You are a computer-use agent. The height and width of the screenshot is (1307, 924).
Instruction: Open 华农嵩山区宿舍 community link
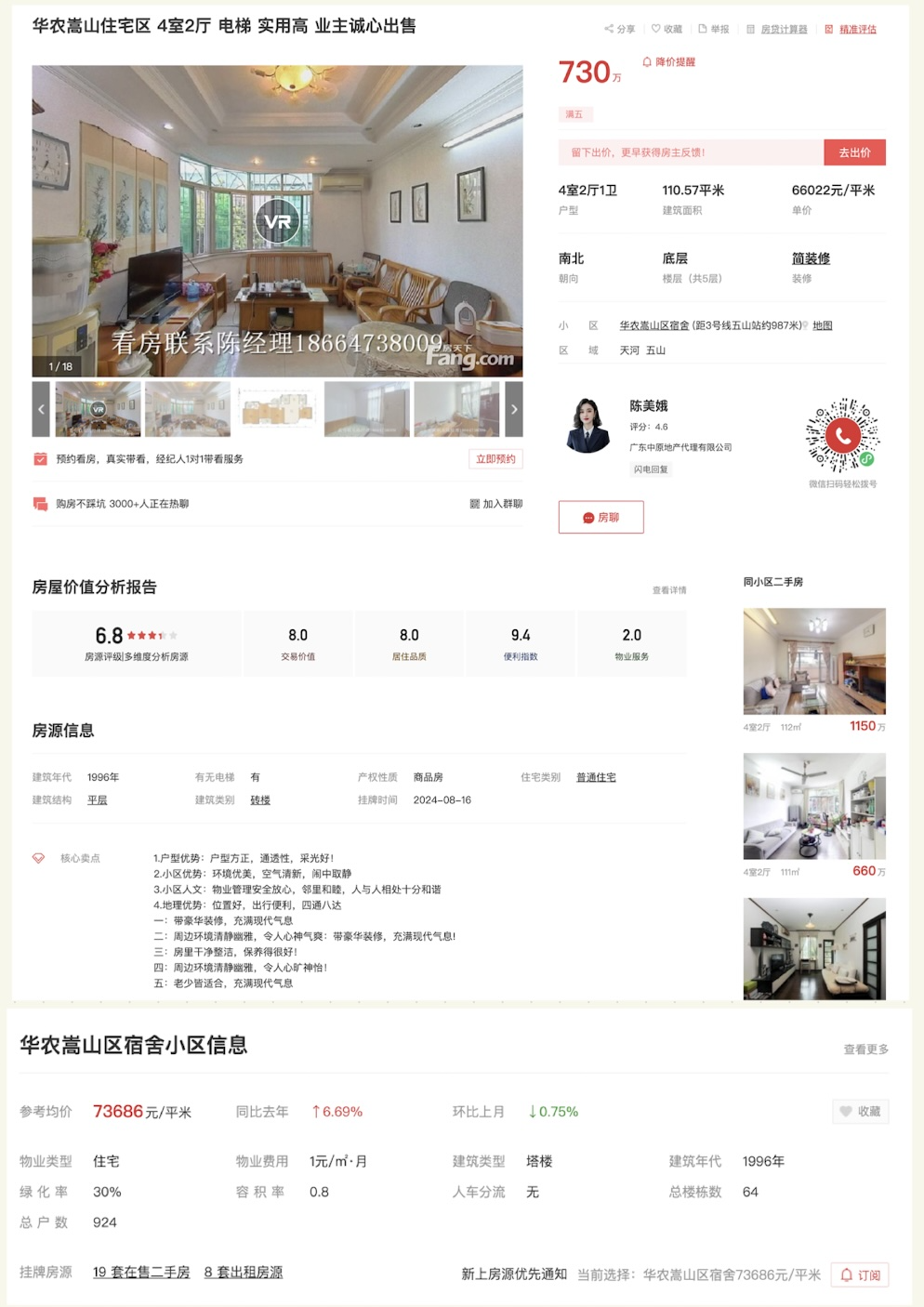pyautogui.click(x=654, y=325)
